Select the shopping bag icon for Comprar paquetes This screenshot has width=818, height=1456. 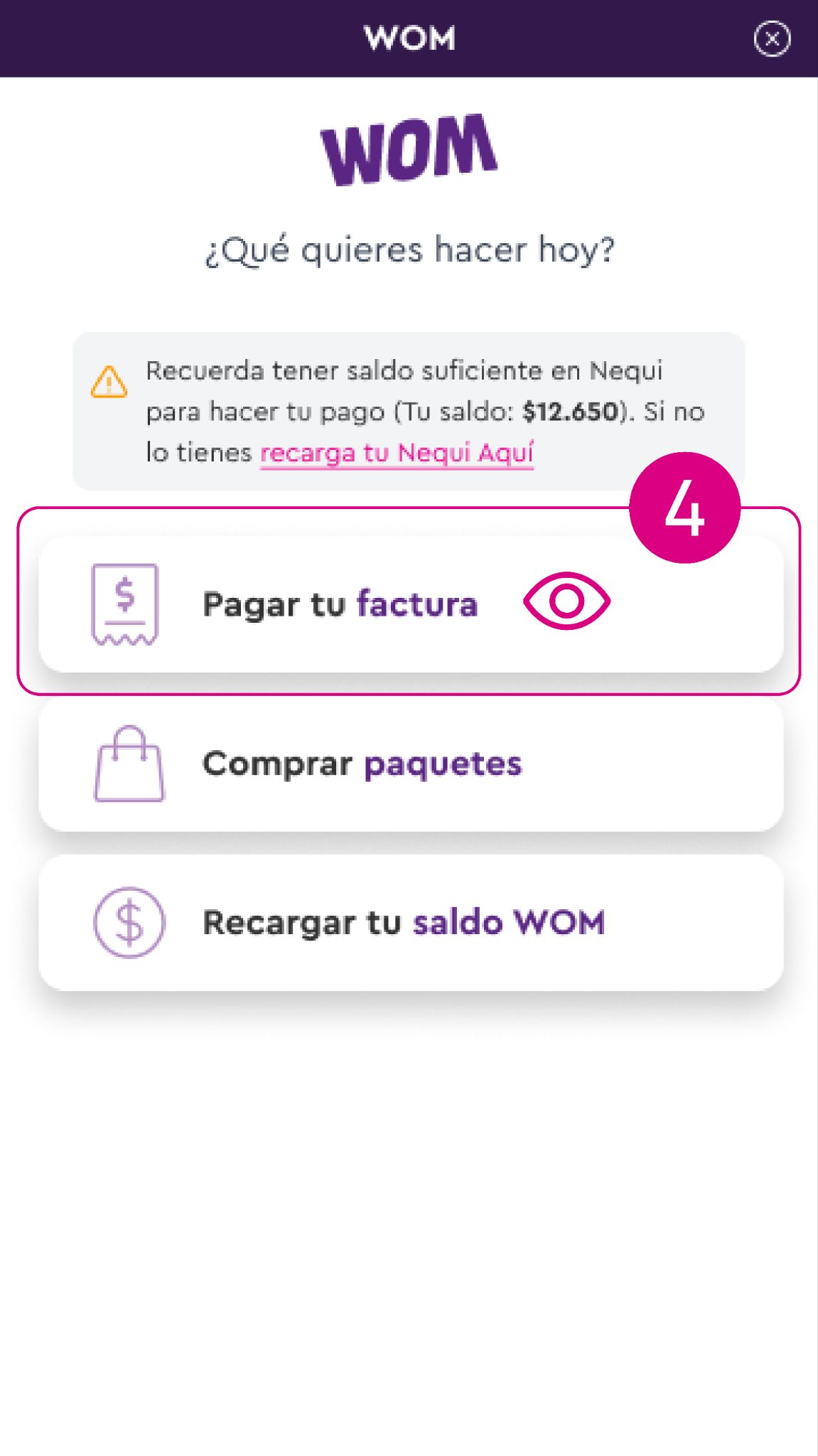click(x=129, y=764)
